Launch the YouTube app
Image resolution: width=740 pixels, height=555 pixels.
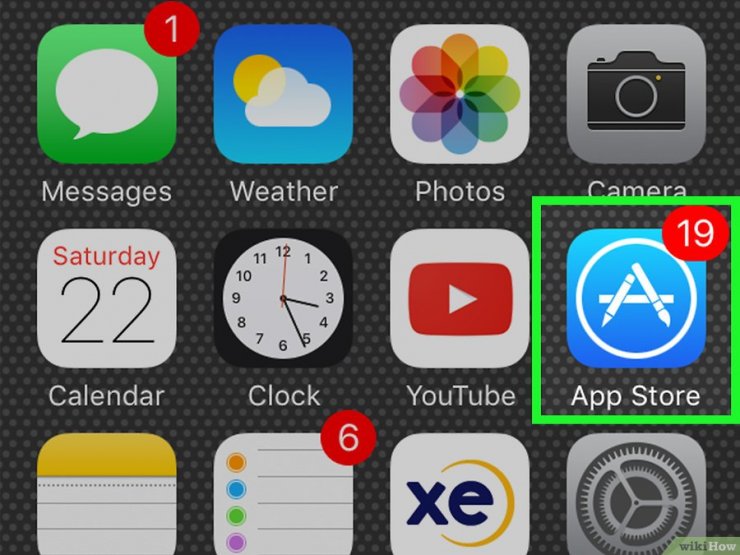[459, 300]
